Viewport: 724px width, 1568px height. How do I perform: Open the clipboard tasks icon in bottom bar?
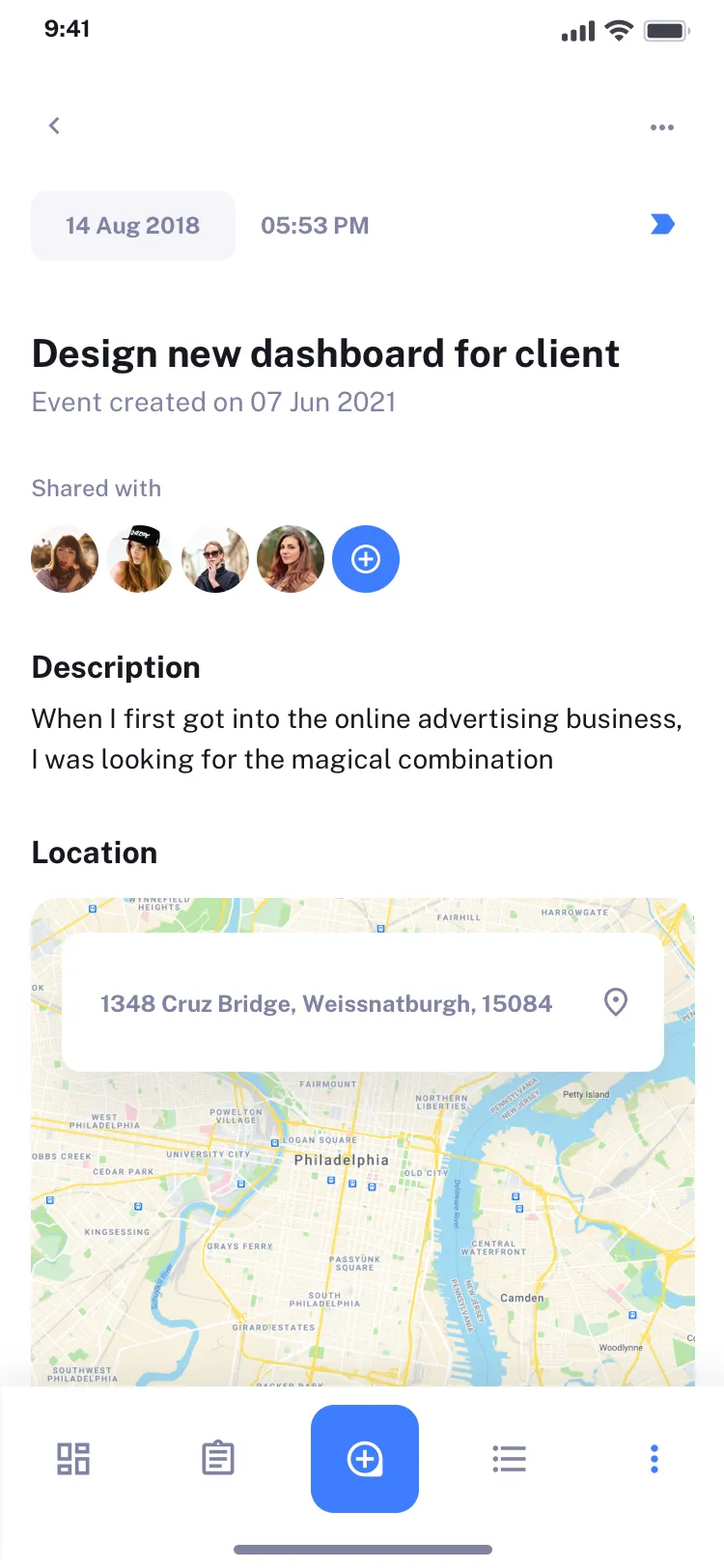pyautogui.click(x=217, y=1458)
